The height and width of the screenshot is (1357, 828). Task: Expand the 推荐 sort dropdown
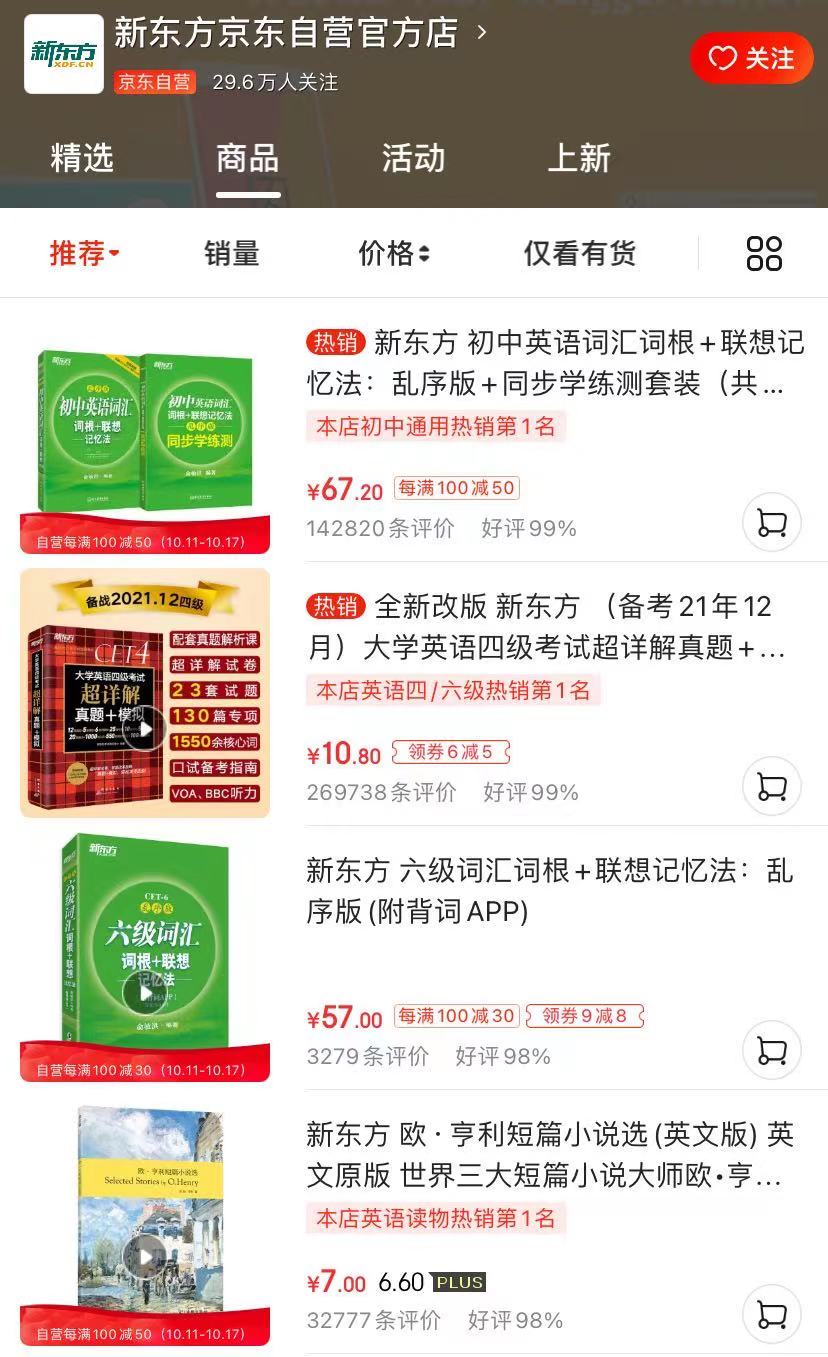click(x=84, y=253)
